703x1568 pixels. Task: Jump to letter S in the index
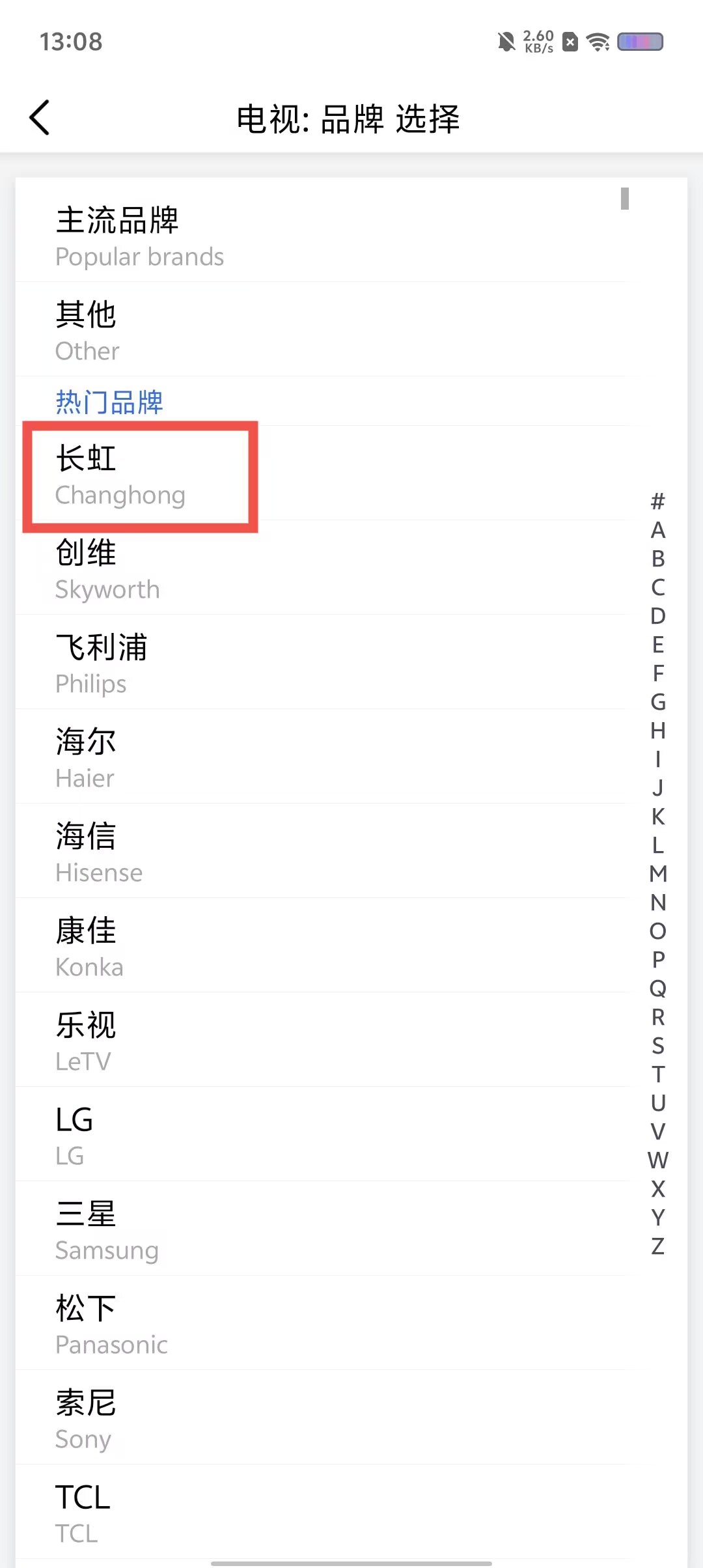point(658,1045)
